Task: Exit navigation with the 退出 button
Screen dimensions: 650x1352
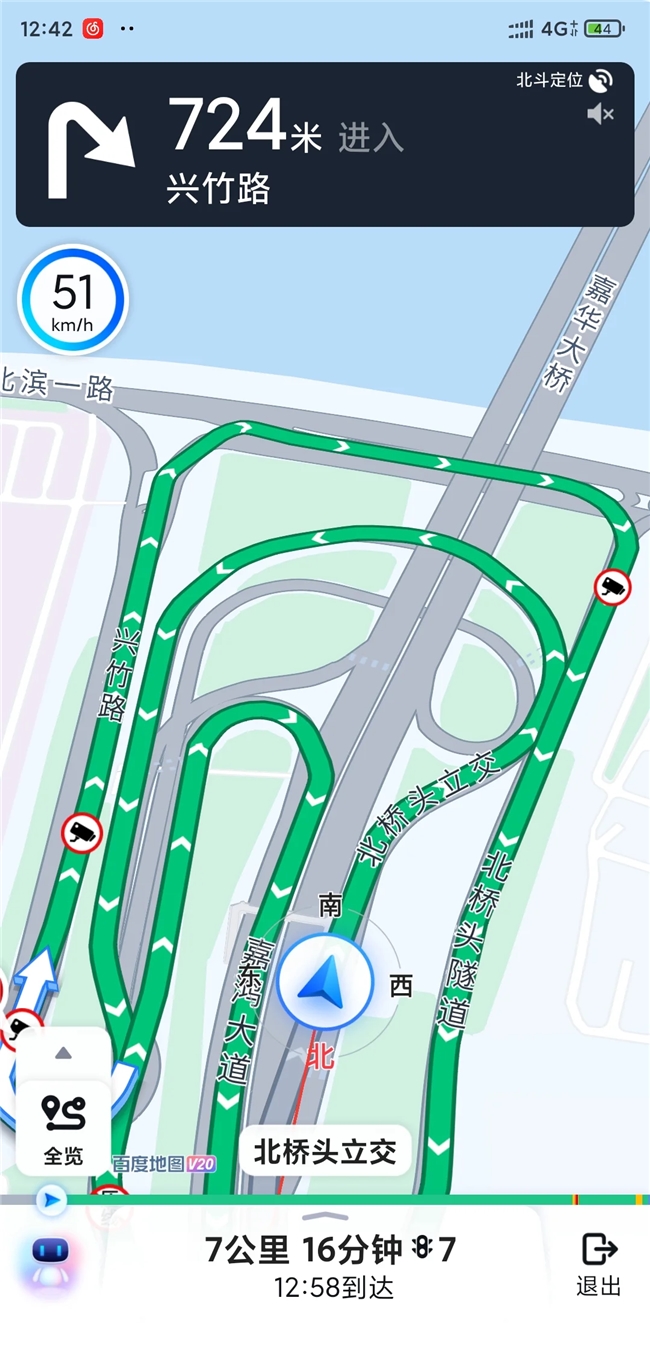Action: click(x=599, y=1264)
